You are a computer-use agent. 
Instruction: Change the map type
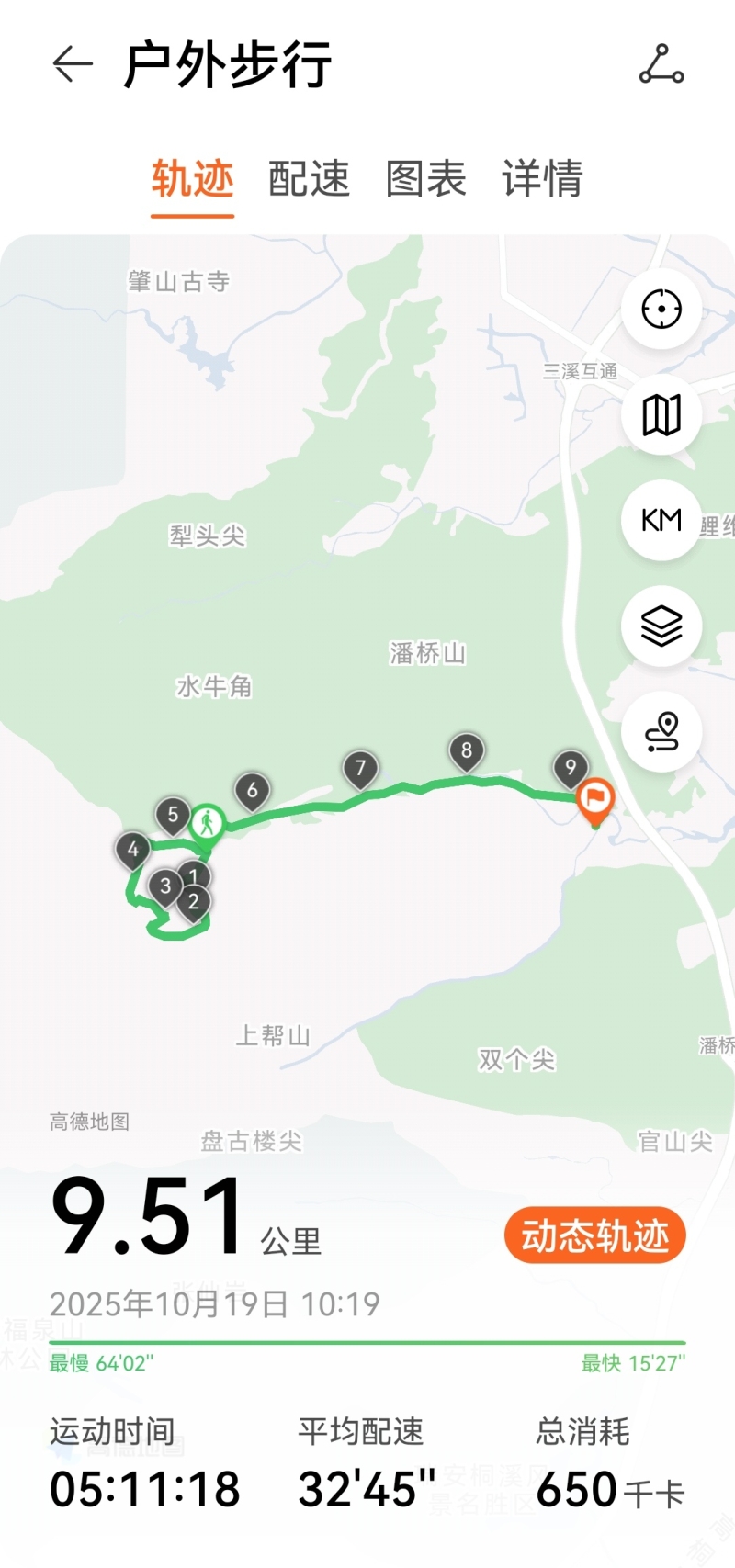pos(661,415)
